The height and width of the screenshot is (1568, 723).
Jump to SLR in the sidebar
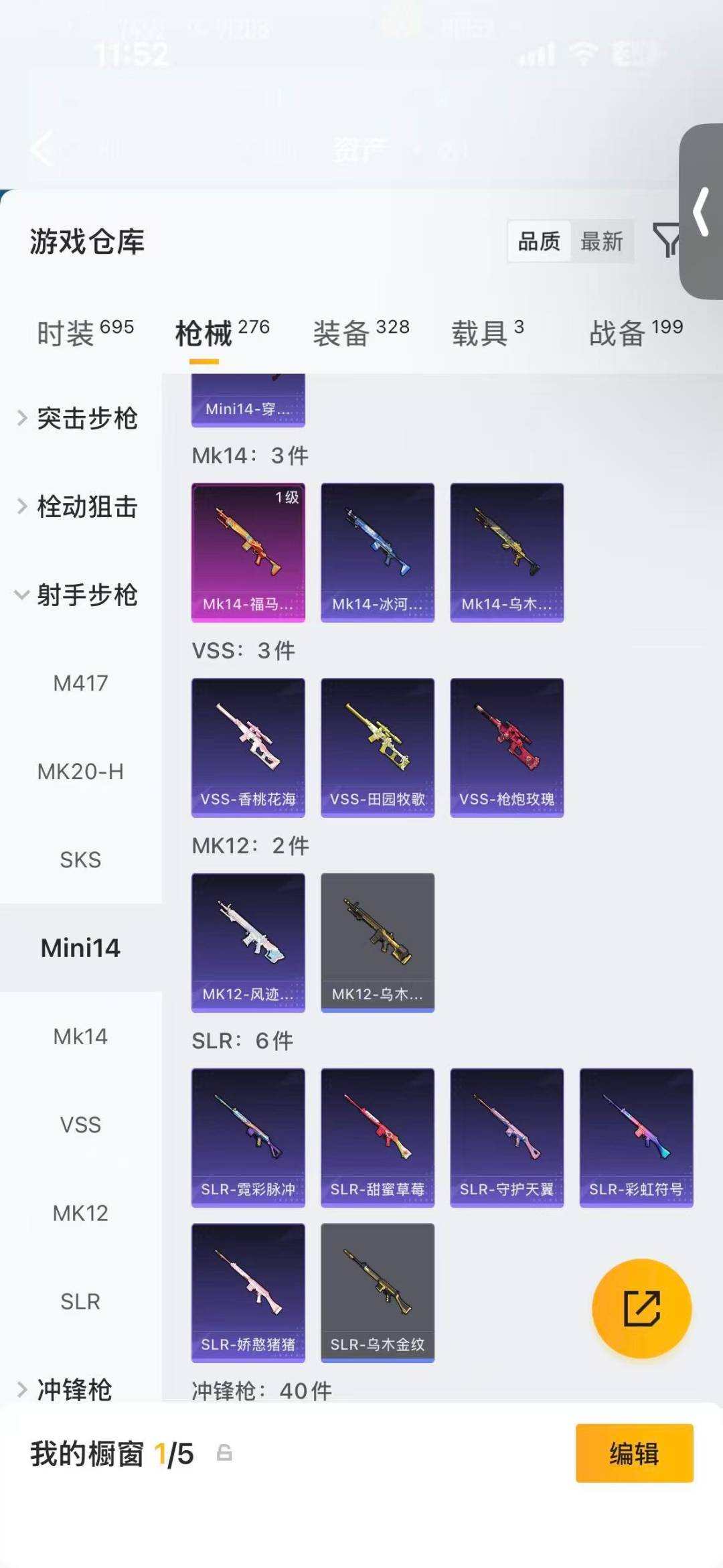80,1301
